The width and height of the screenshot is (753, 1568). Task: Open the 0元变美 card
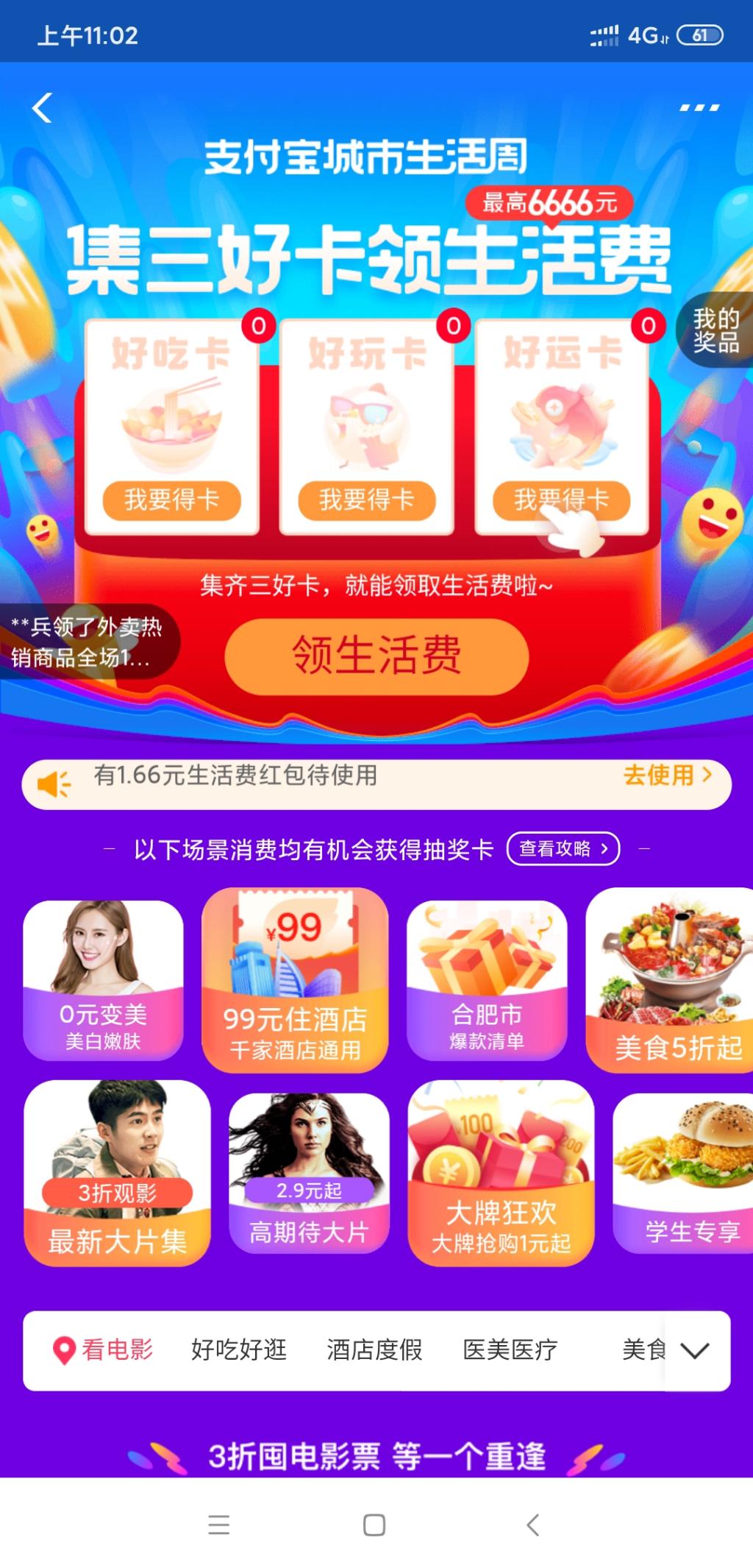pyautogui.click(x=103, y=980)
